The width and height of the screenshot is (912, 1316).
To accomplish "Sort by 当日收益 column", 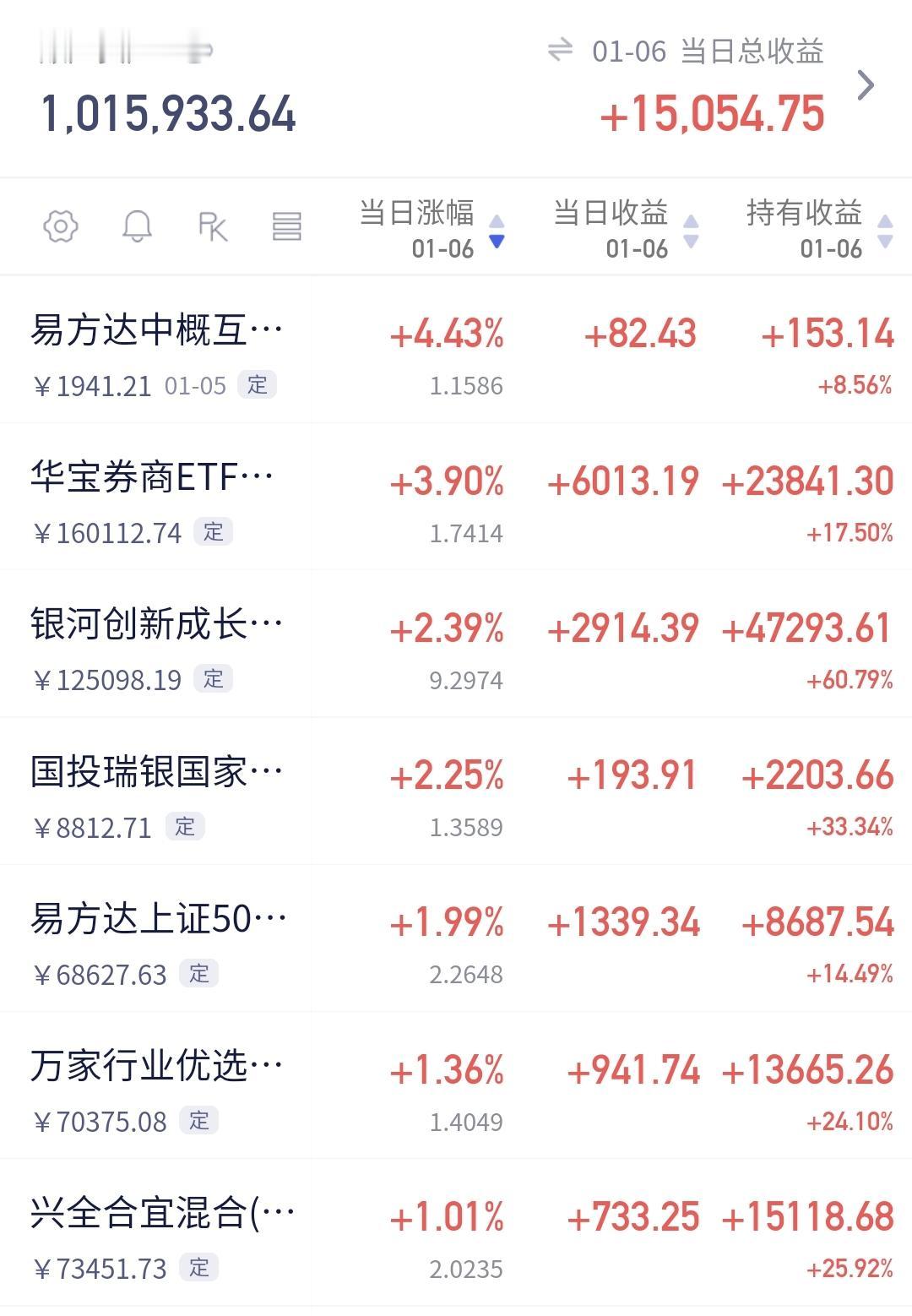I will [x=626, y=228].
